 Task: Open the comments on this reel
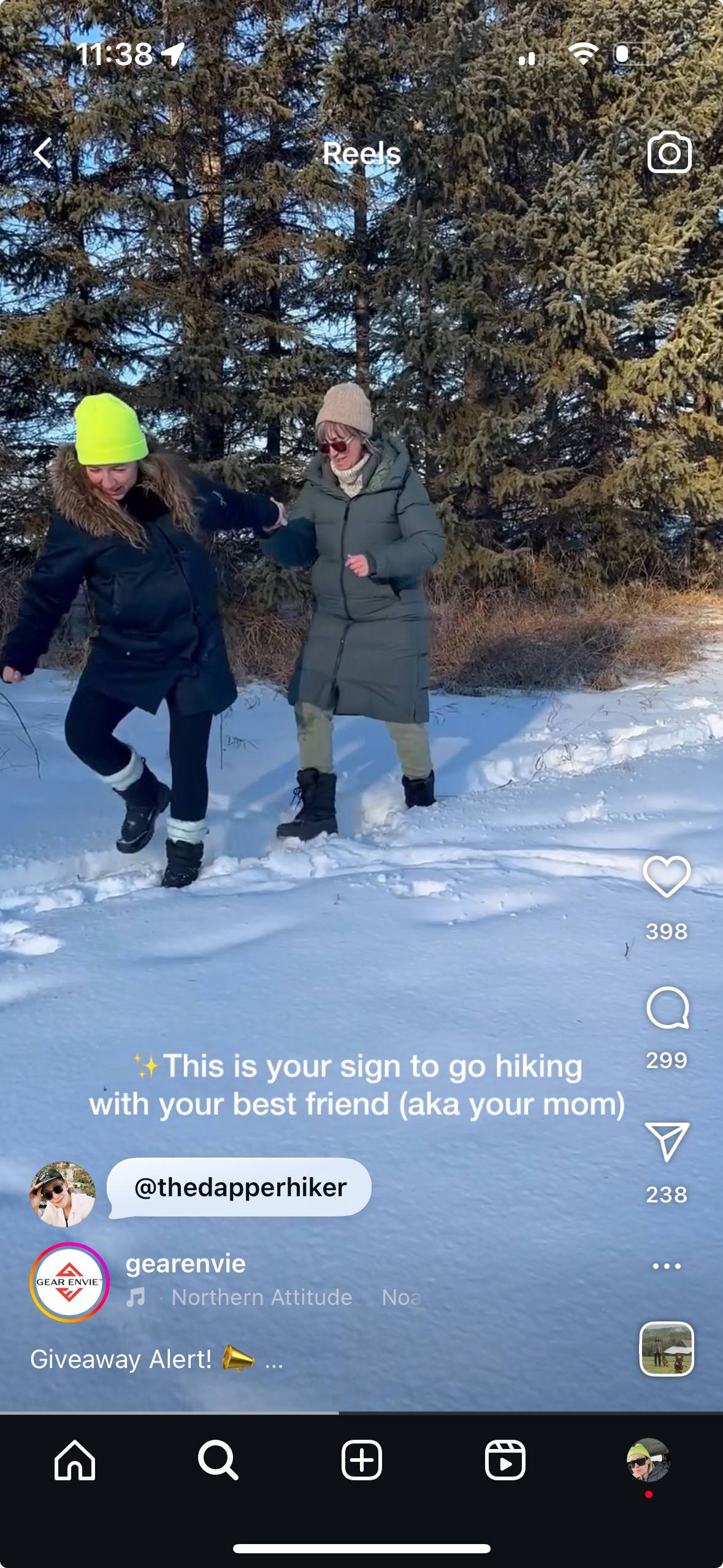point(667,1008)
